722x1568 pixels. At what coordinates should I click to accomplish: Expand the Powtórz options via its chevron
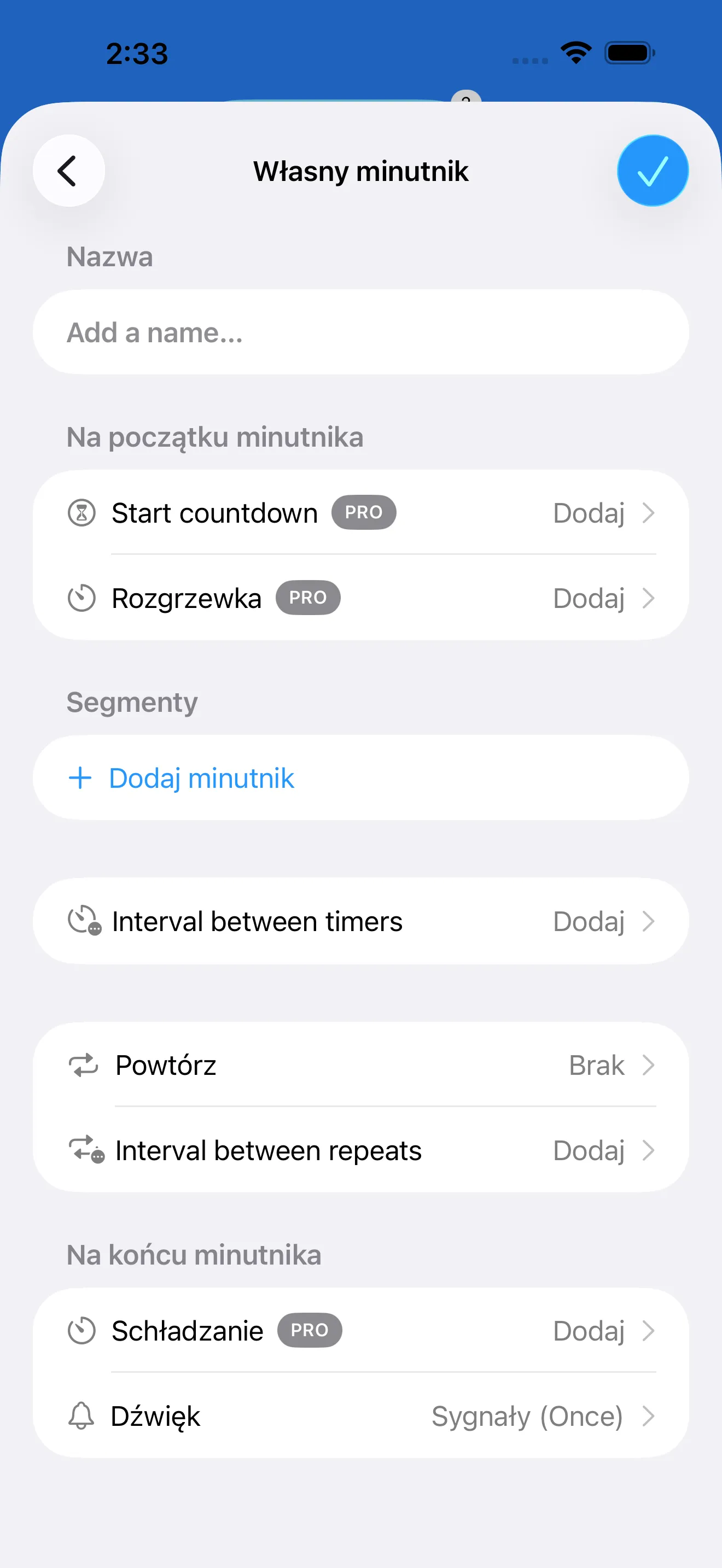(648, 1064)
